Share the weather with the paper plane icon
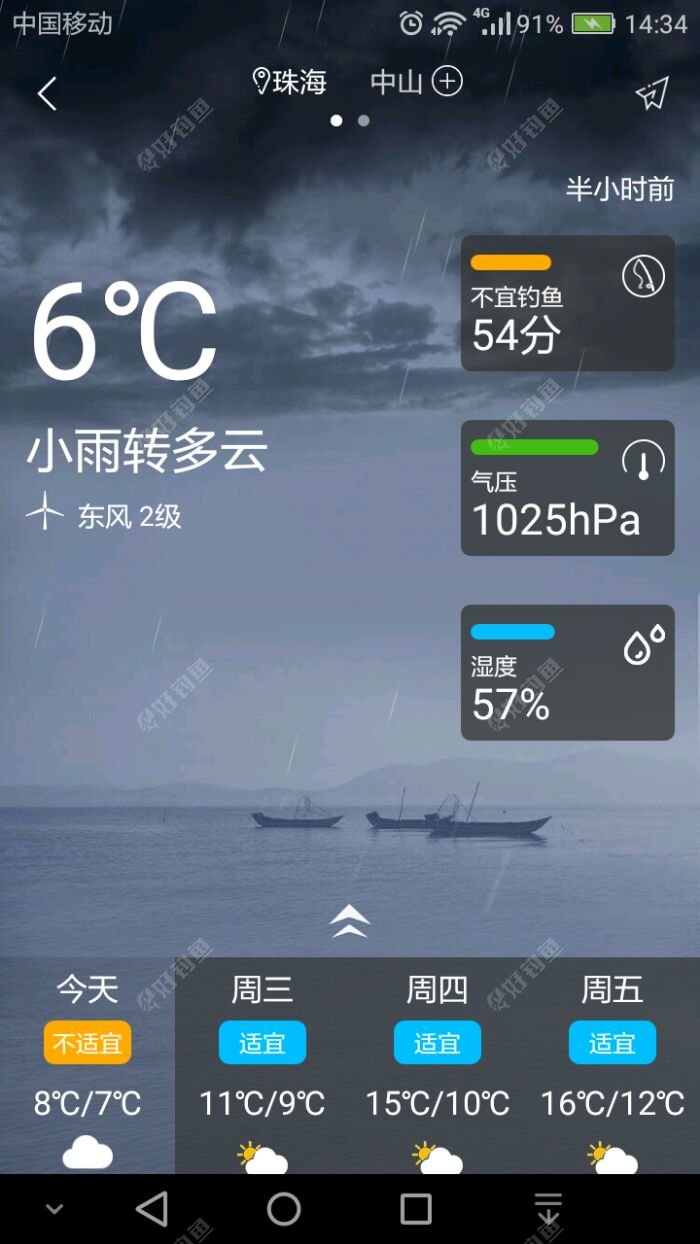This screenshot has height=1244, width=700. 651,94
